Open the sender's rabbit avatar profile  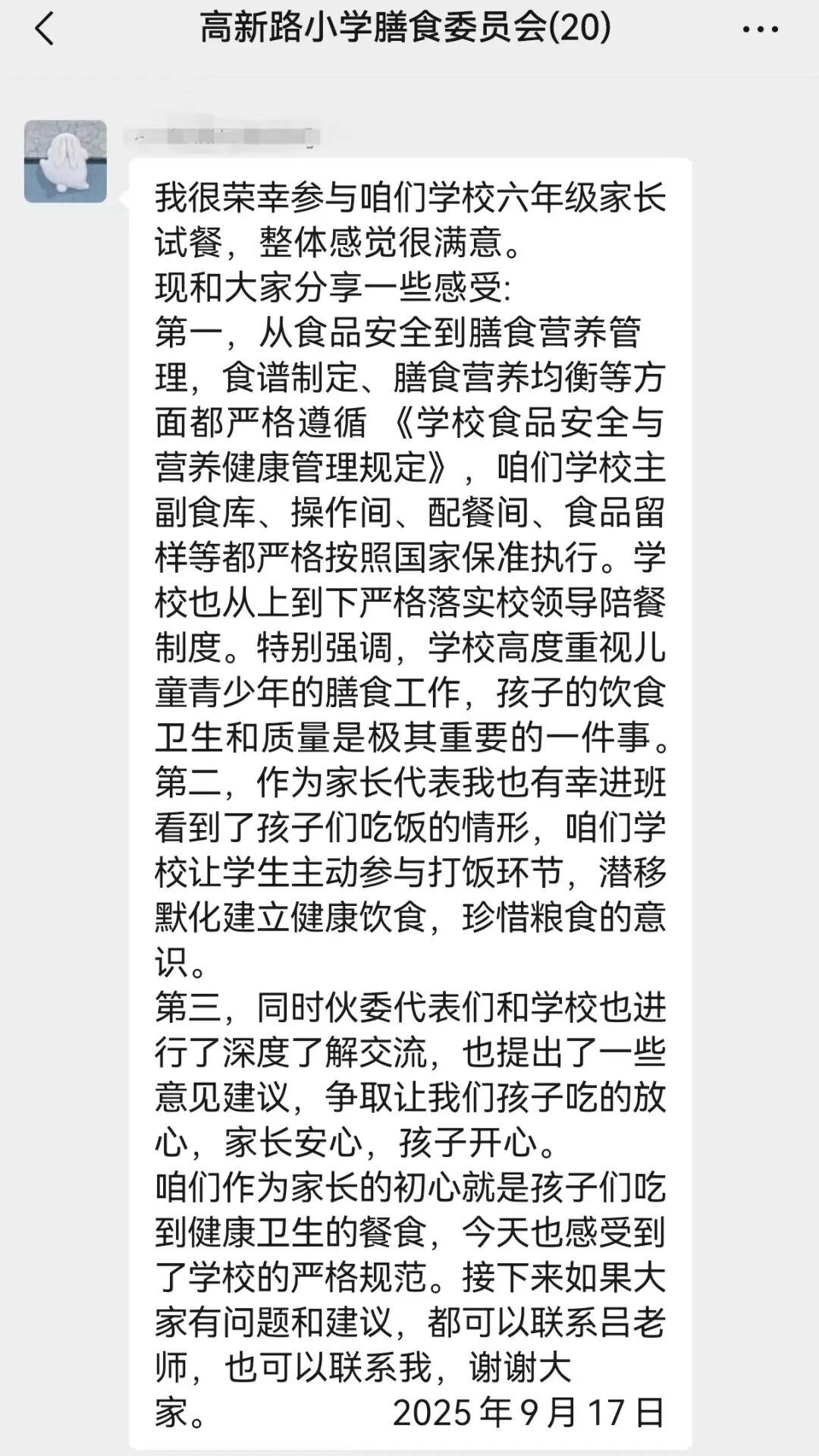pyautogui.click(x=65, y=162)
